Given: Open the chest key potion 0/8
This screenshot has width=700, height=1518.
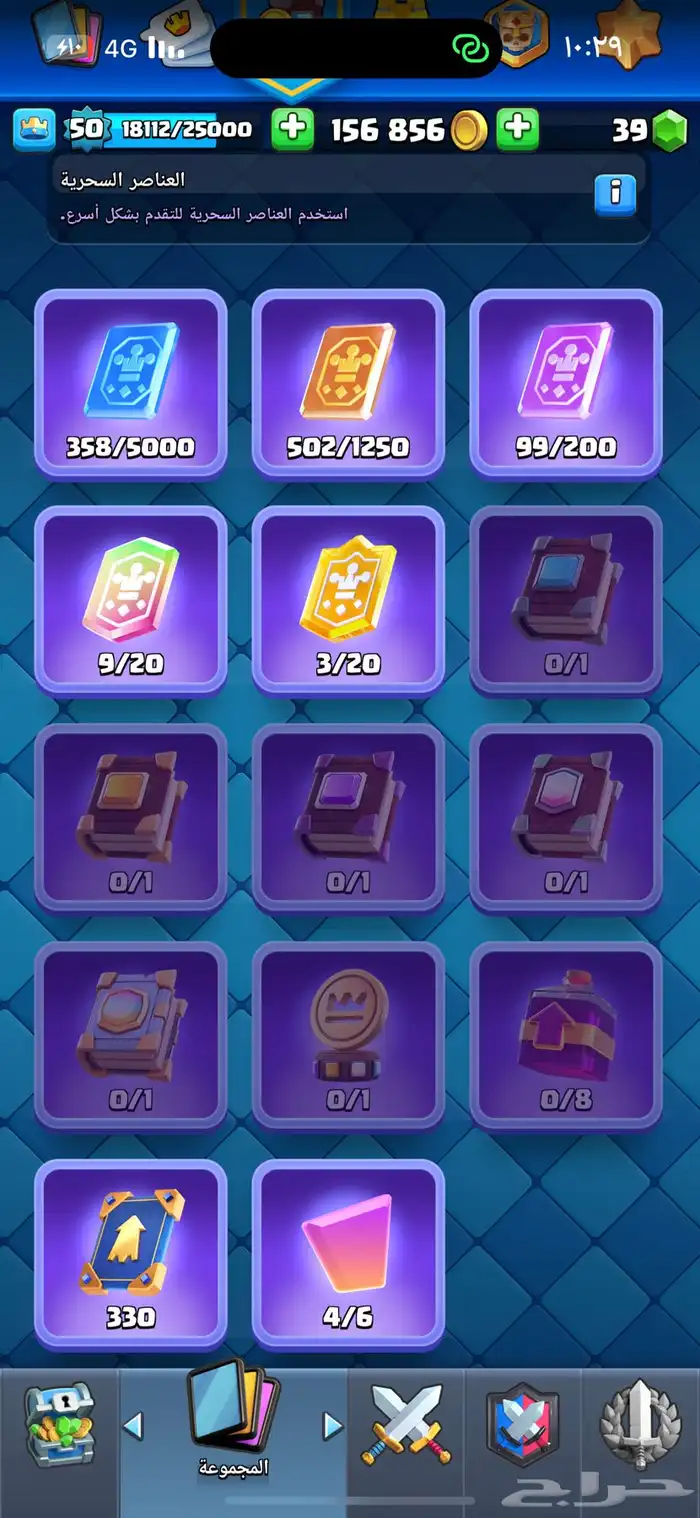Looking at the screenshot, I should (566, 1035).
